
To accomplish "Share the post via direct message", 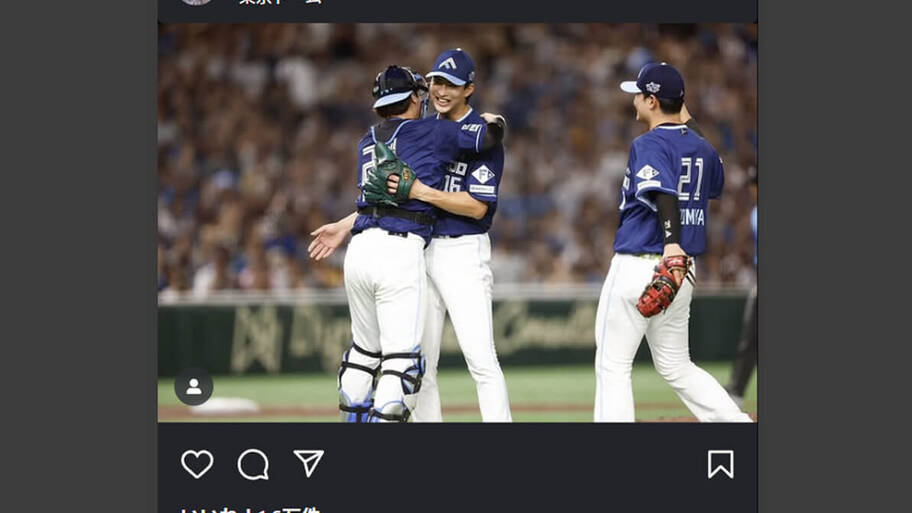I will (309, 463).
